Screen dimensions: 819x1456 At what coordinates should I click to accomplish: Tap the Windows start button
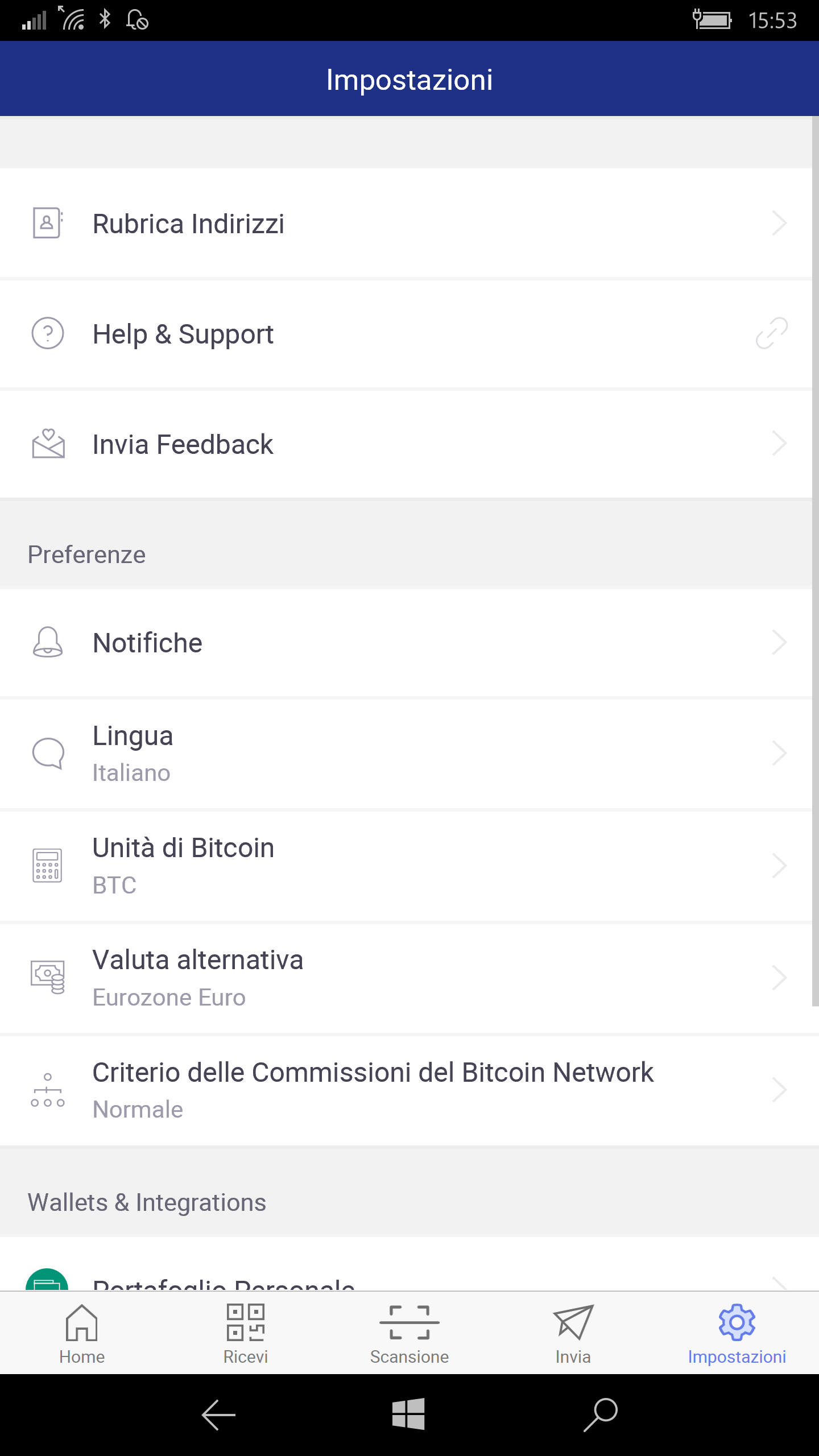[408, 1414]
